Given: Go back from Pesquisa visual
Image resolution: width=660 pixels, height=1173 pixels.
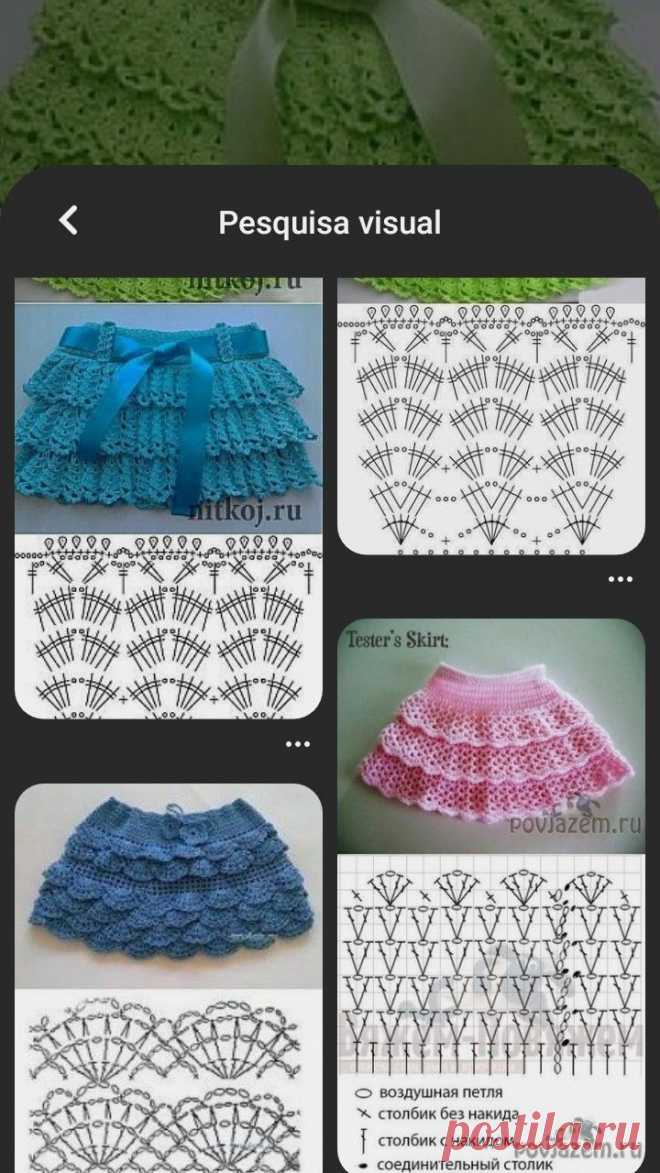Looking at the screenshot, I should (x=68, y=221).
